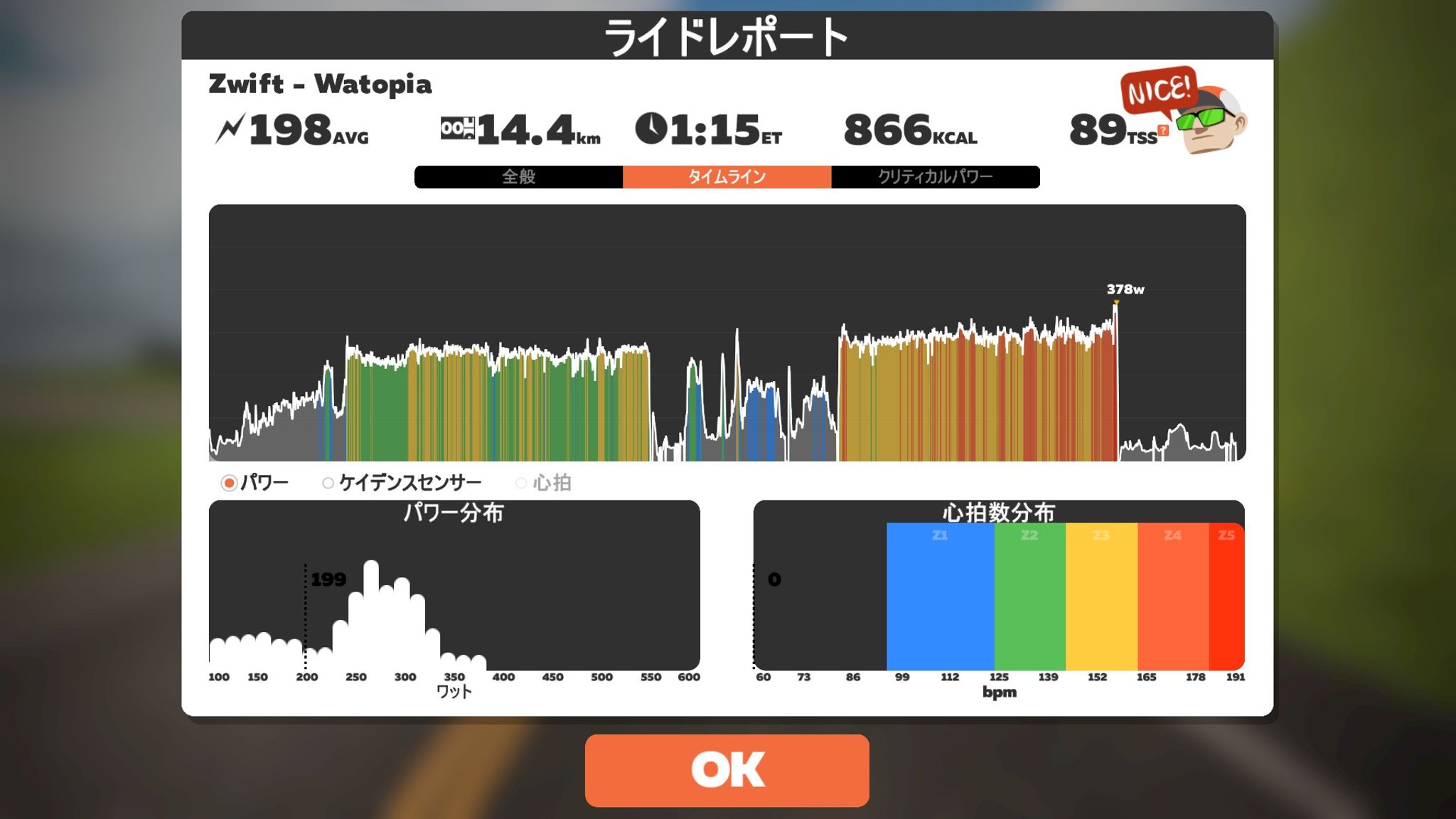1456x819 pixels.
Task: Tap the OK button to close report
Action: click(727, 771)
